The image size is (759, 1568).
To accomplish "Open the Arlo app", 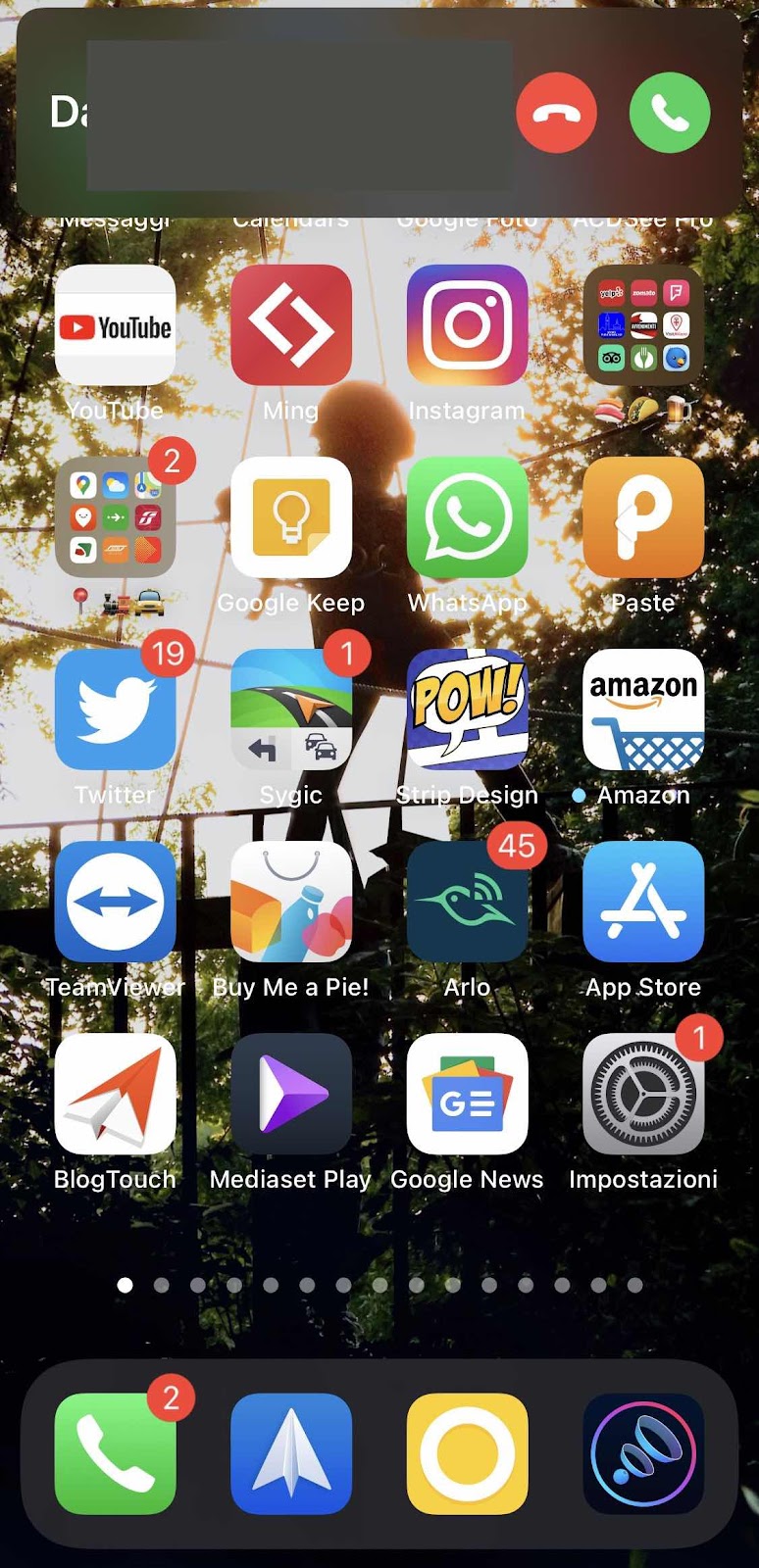I will point(467,902).
